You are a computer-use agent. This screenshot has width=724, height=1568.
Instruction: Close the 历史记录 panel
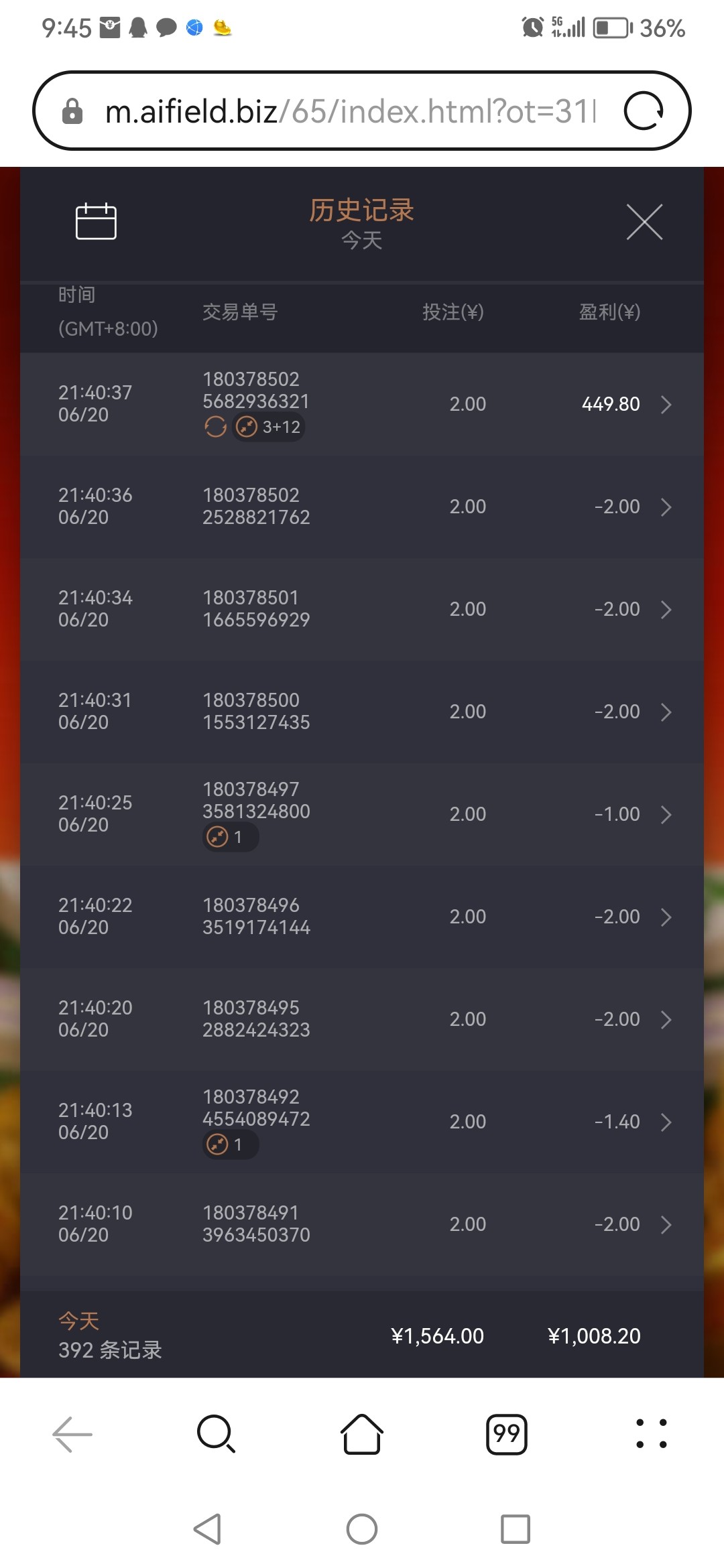click(x=644, y=222)
